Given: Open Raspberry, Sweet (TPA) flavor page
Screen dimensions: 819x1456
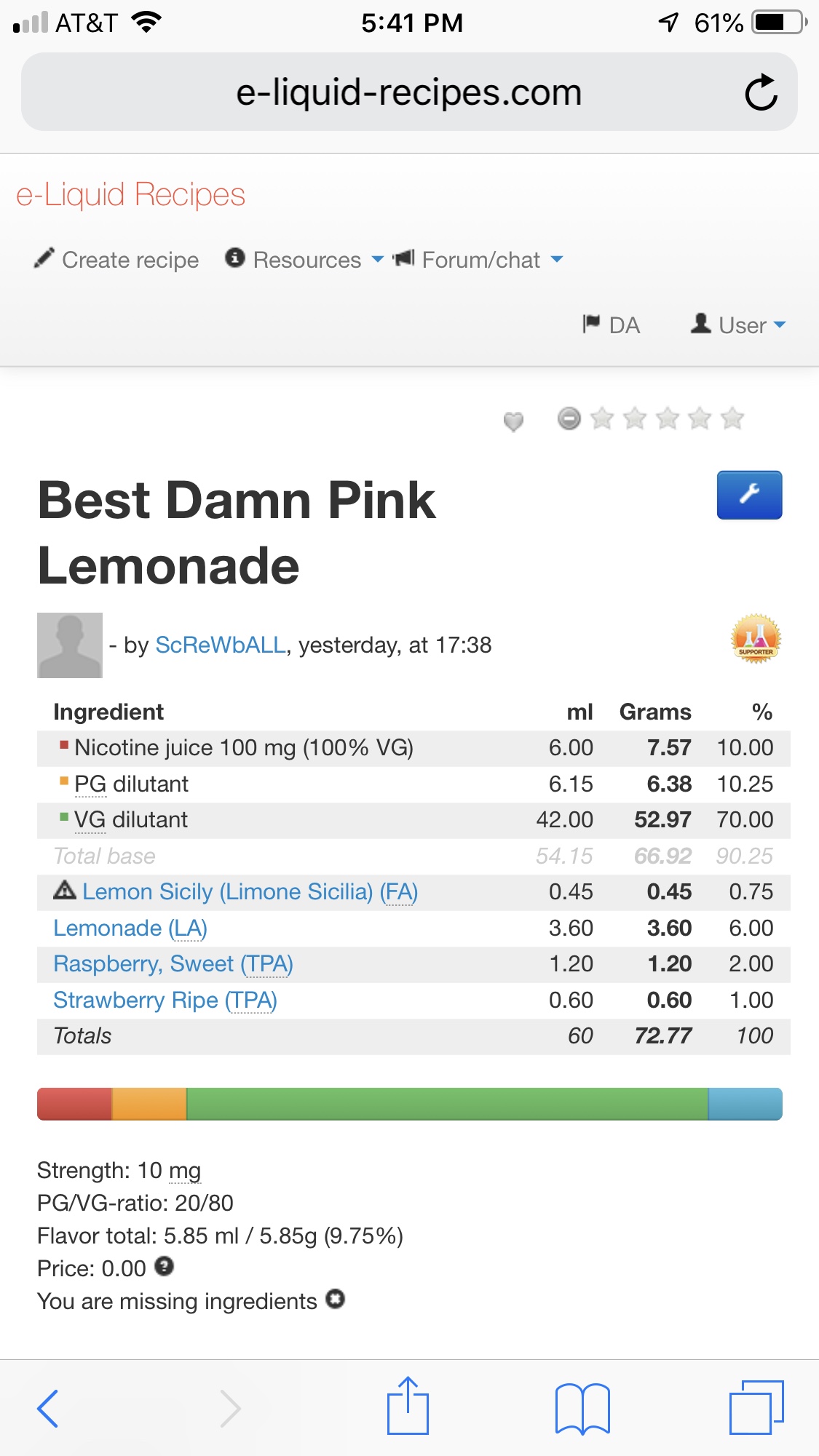Looking at the screenshot, I should tap(173, 963).
